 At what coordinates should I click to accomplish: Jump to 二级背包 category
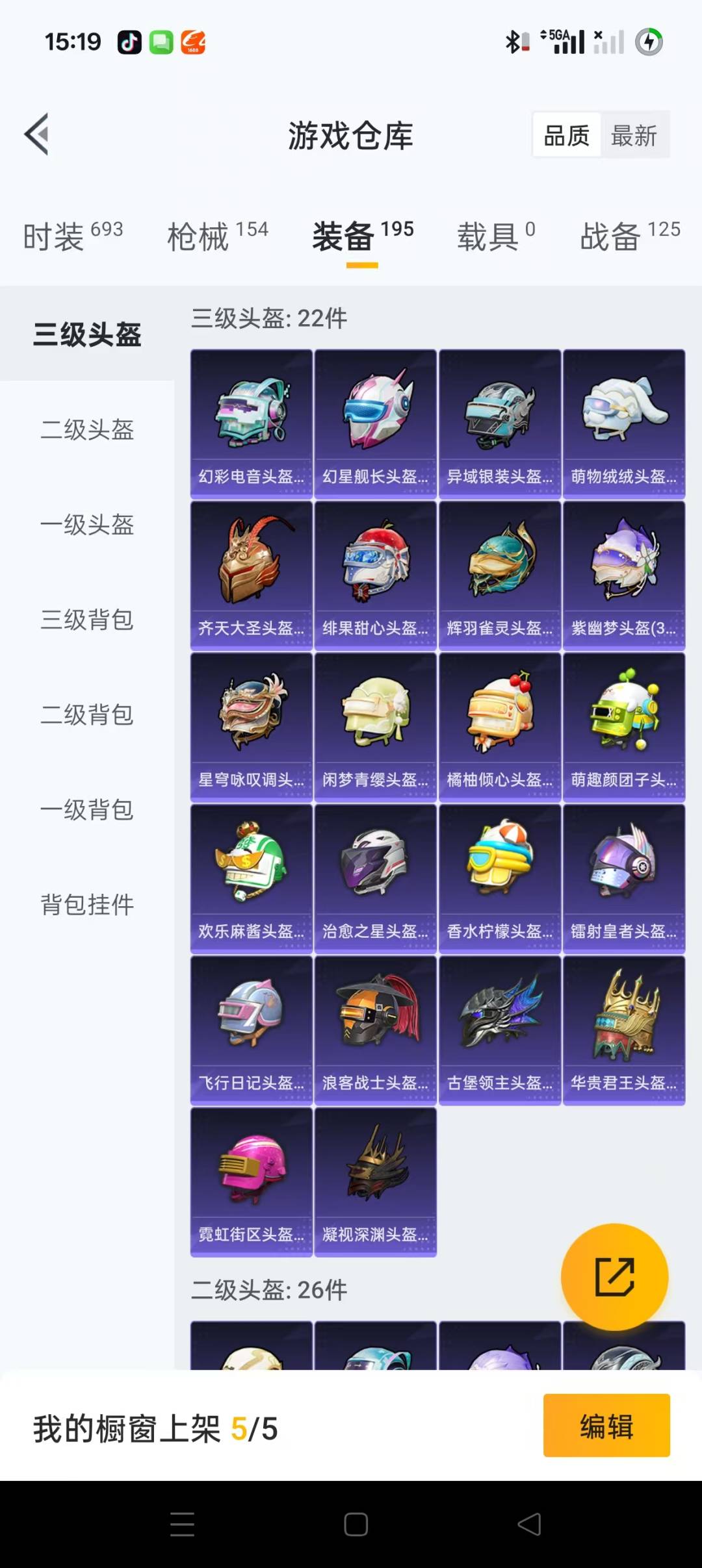click(x=87, y=714)
